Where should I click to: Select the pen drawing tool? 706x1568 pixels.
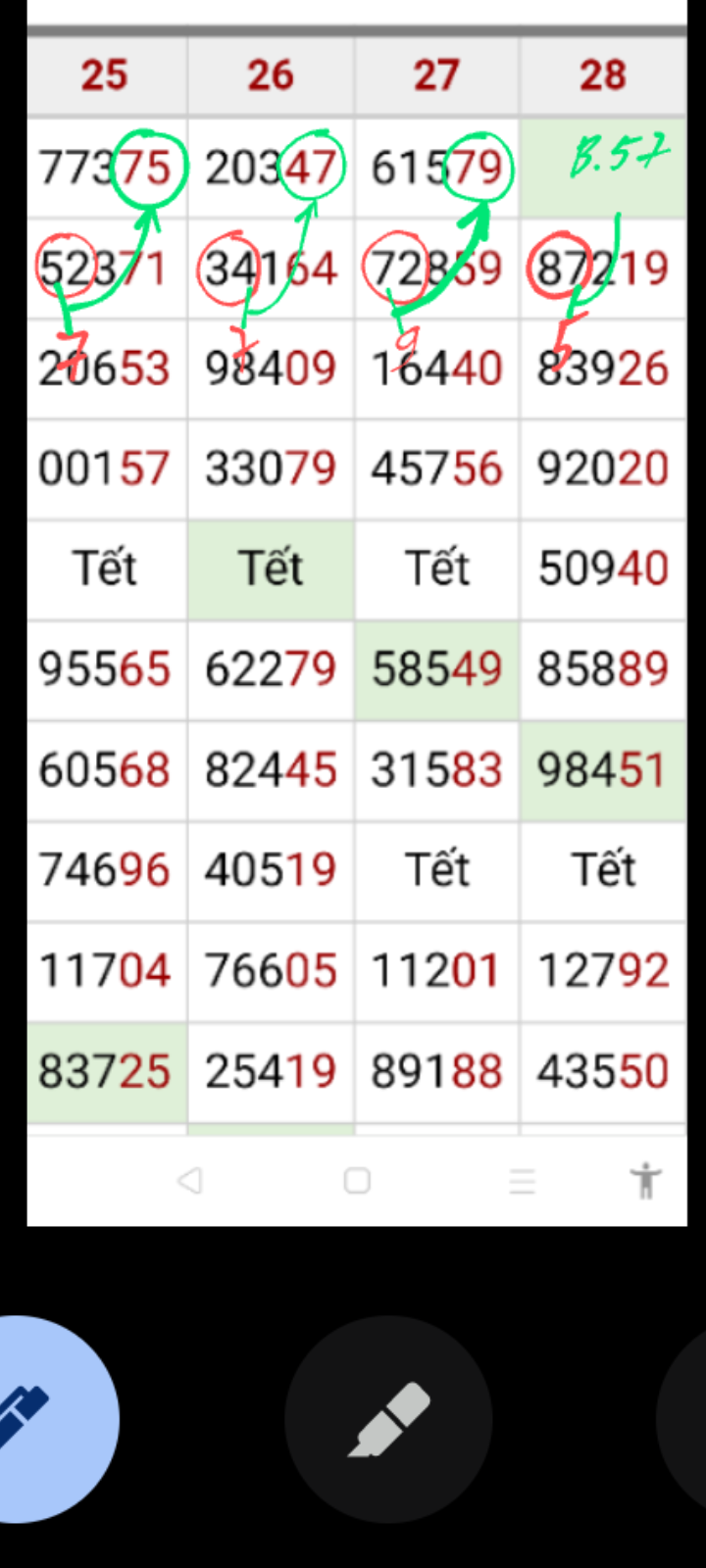coord(39,1419)
